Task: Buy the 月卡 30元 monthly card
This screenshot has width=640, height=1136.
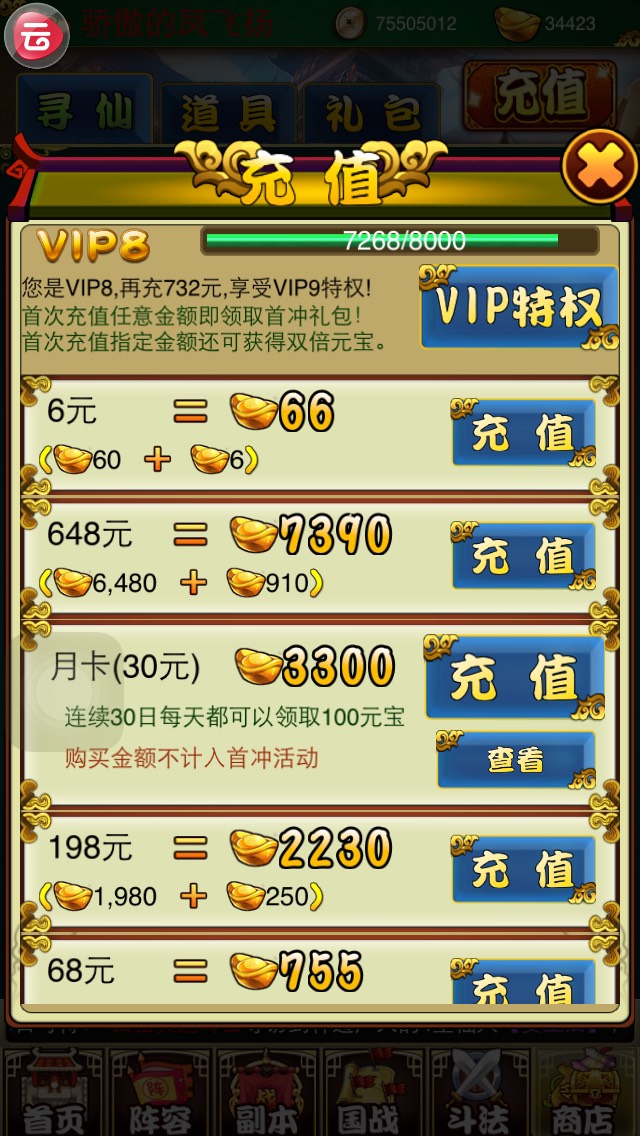Action: tap(515, 678)
